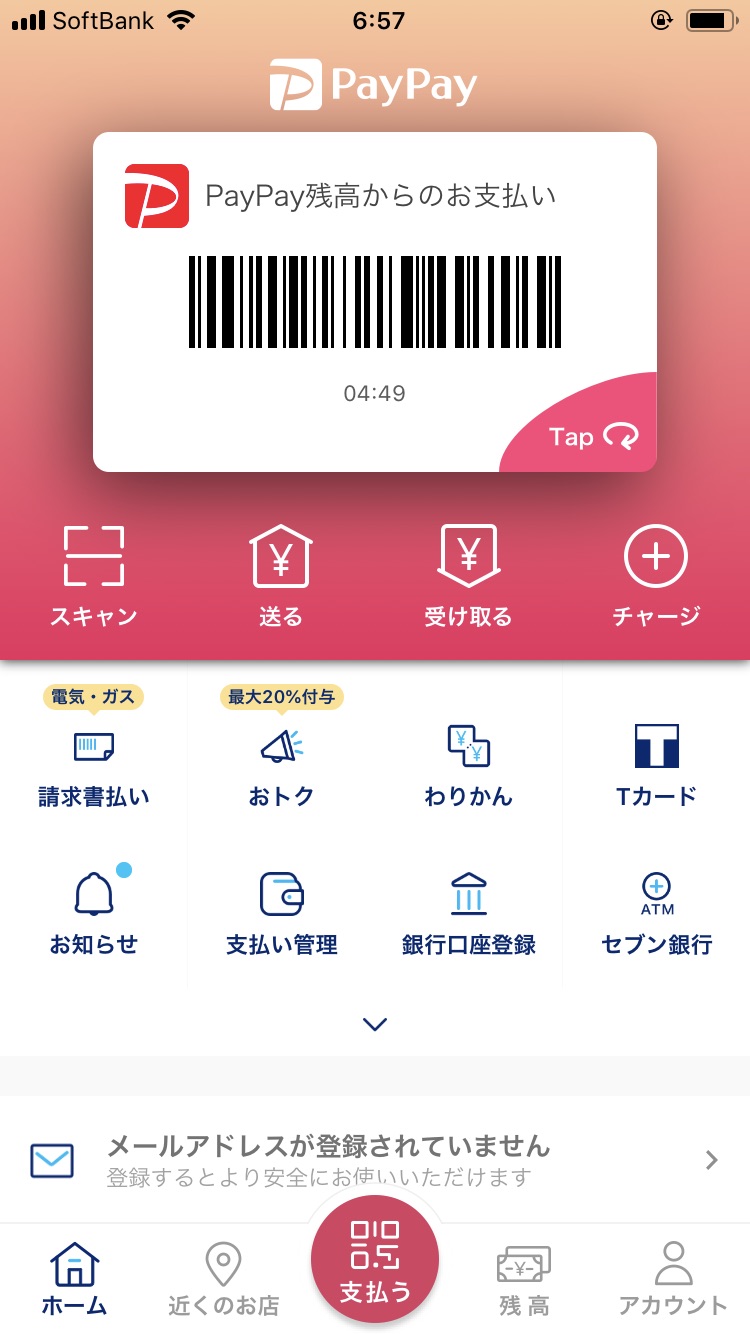Open セブン銀行 ATM option

(656, 912)
